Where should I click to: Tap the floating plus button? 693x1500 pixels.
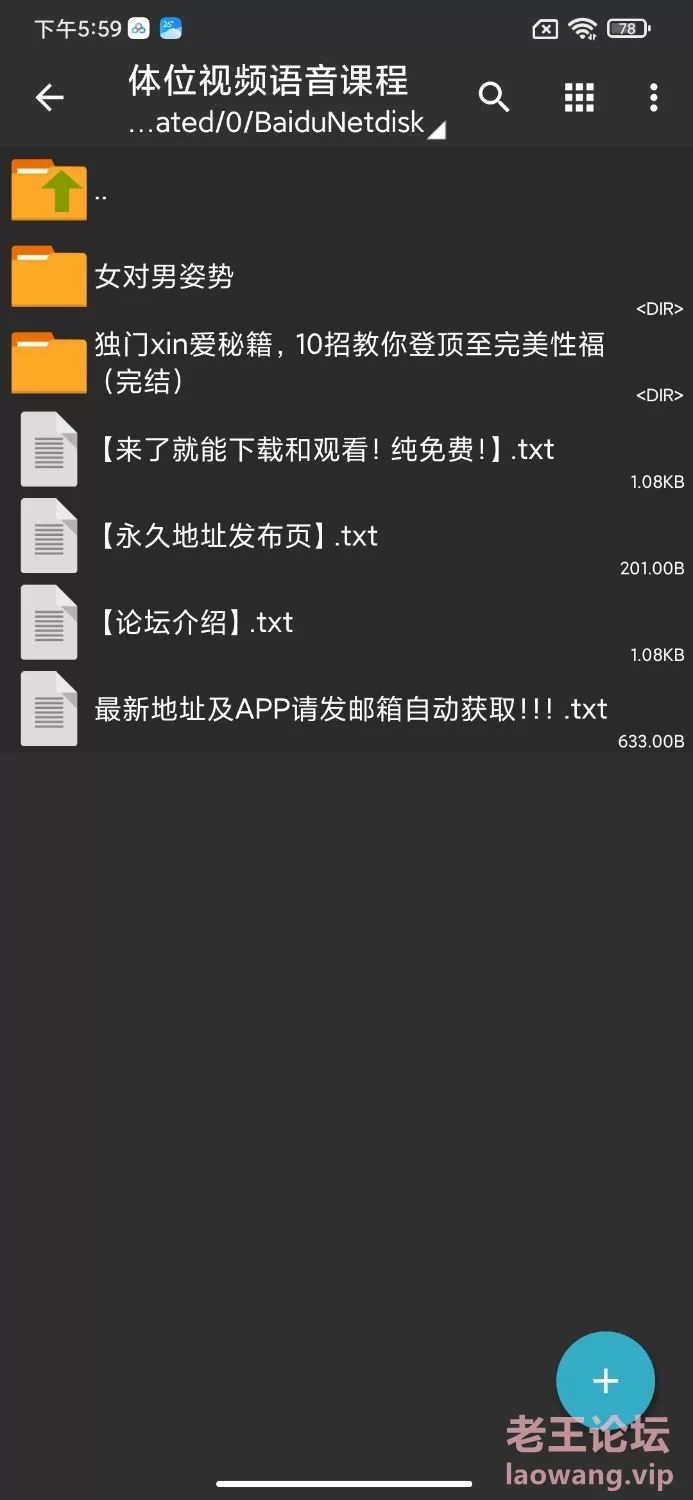[605, 1381]
